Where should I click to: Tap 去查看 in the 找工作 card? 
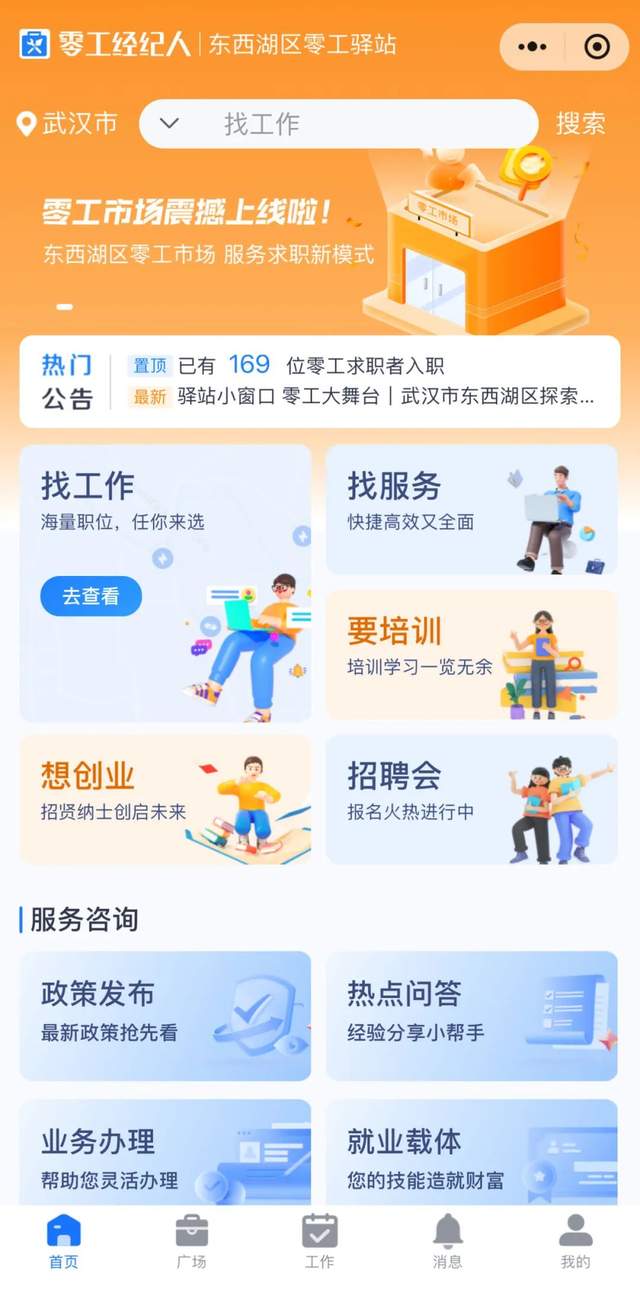91,596
